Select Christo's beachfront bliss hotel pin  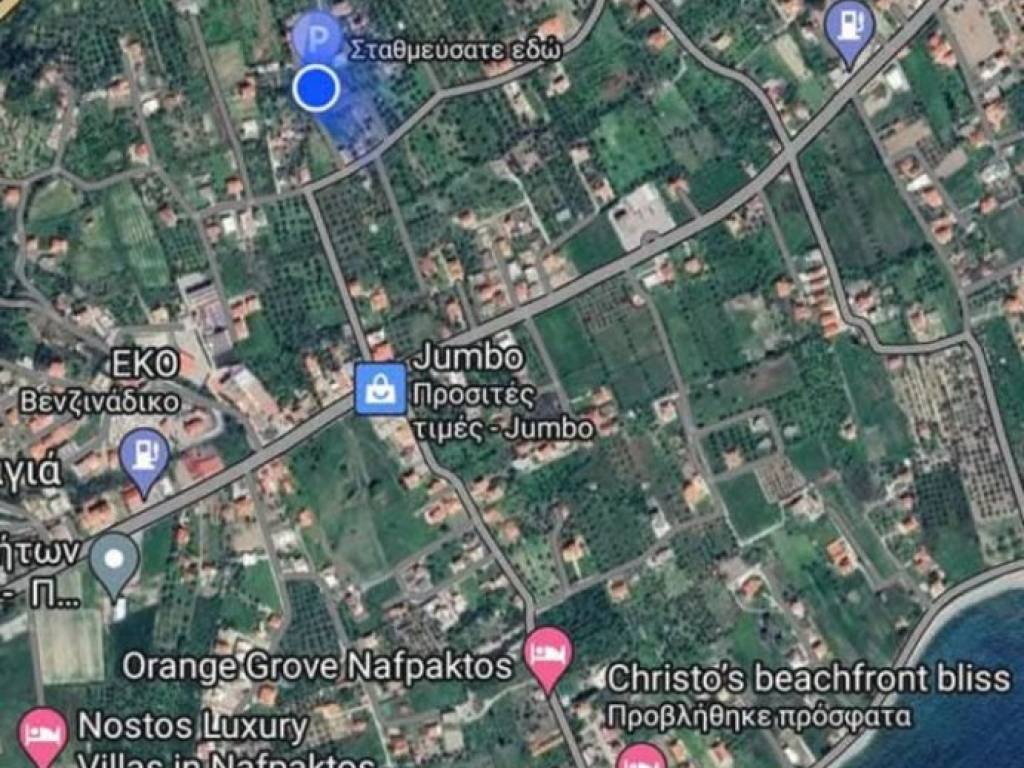(642, 757)
